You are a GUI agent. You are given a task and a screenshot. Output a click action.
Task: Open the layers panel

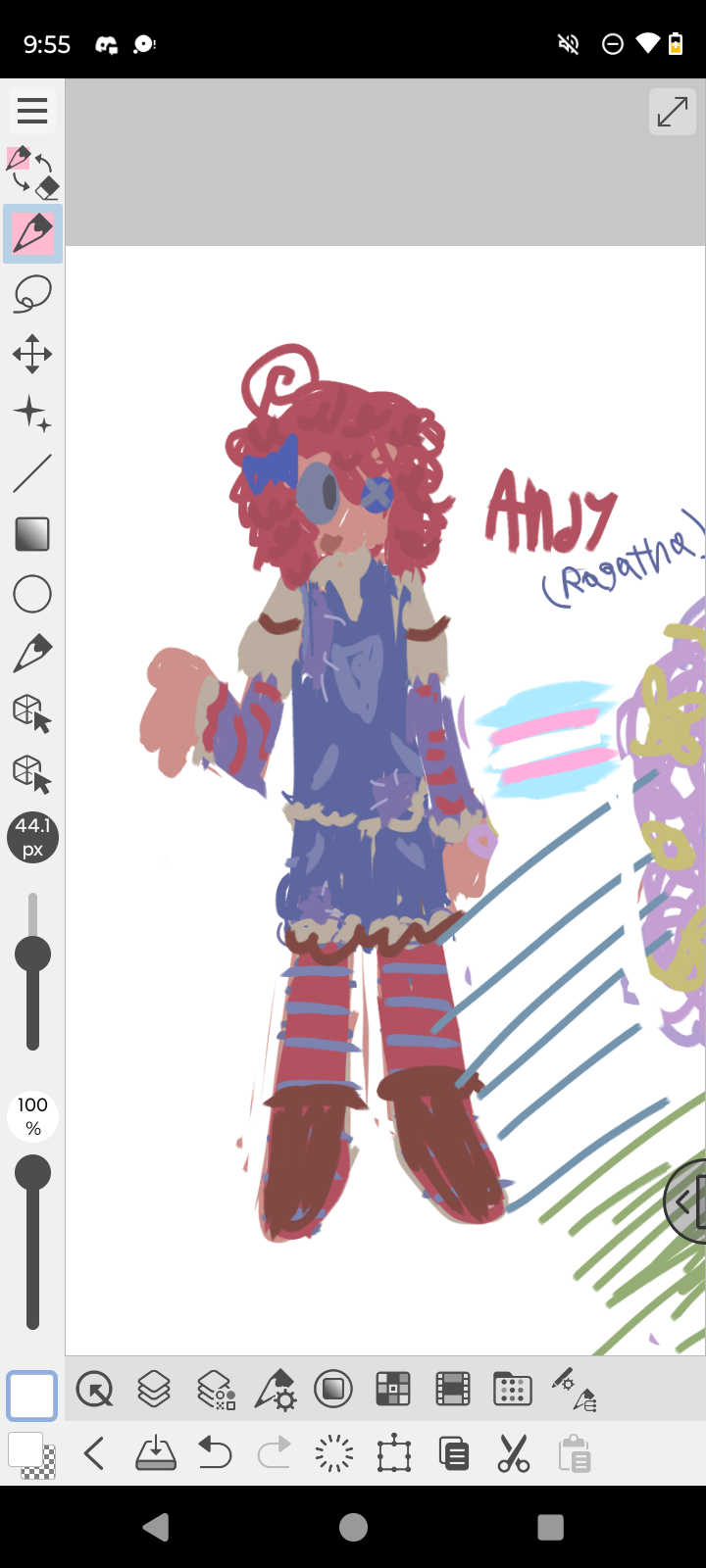coord(154,1389)
